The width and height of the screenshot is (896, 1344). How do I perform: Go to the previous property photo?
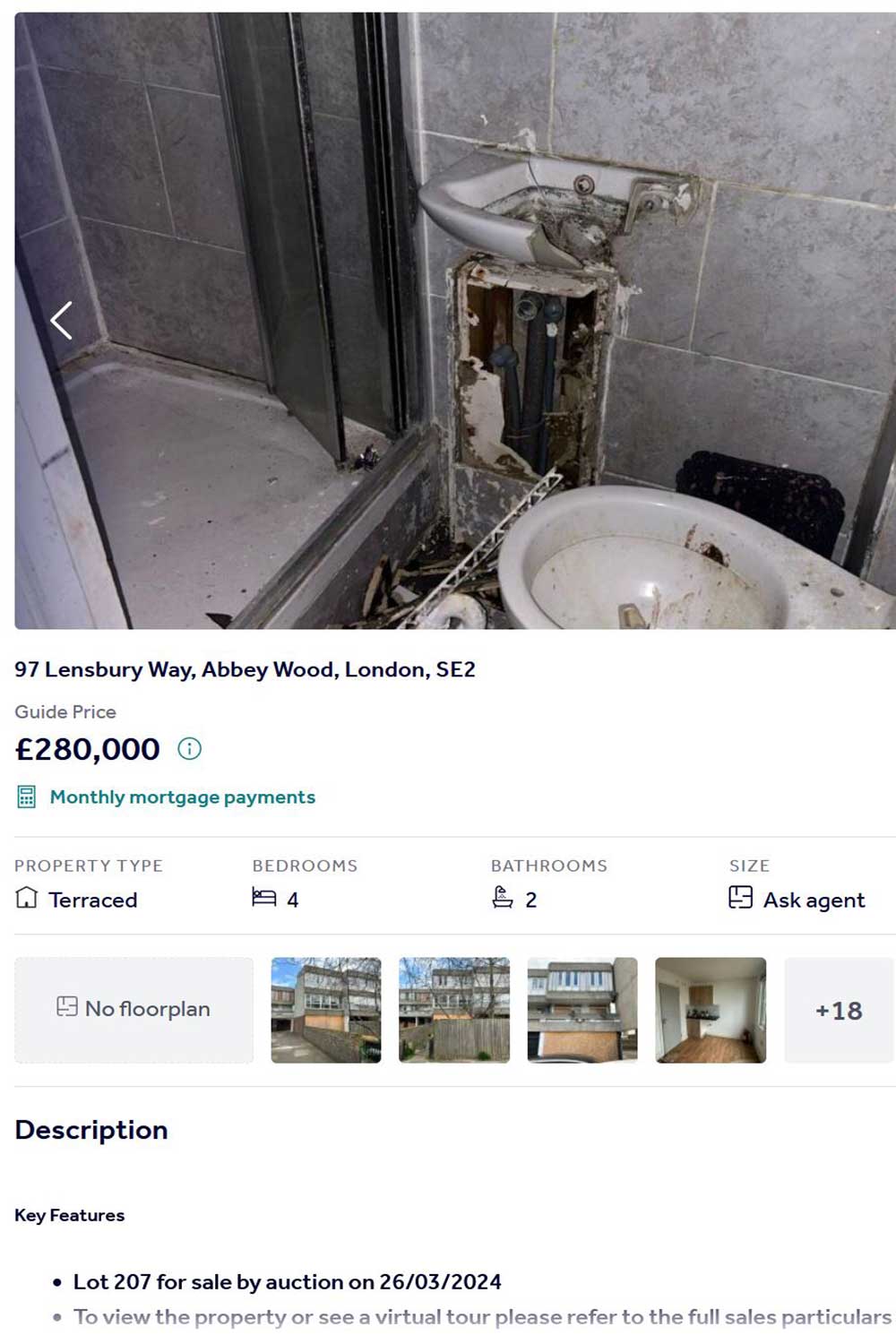pyautogui.click(x=61, y=320)
